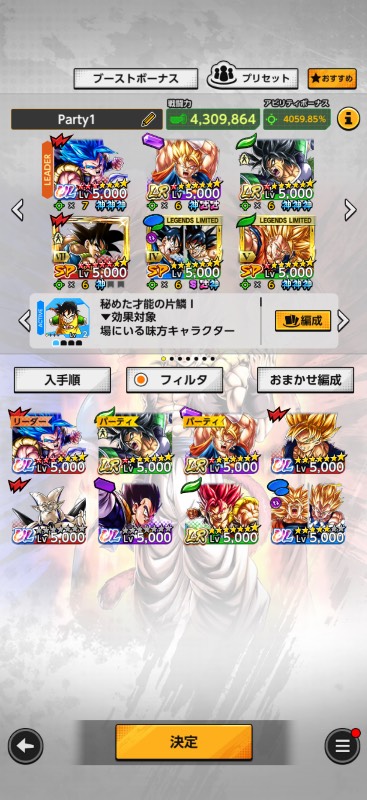Select the character marked リーダー in the list

48,440
